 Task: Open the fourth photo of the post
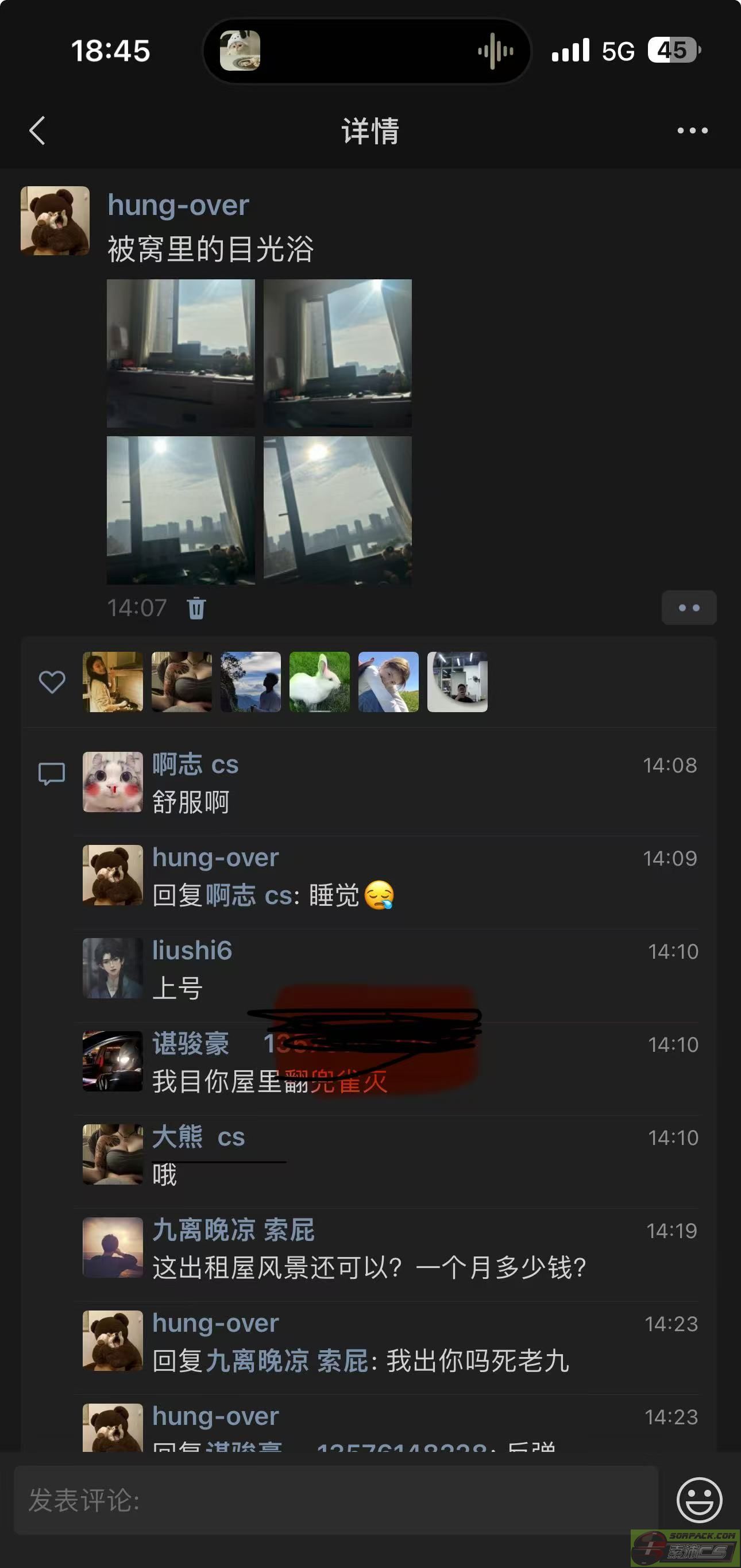[x=337, y=510]
